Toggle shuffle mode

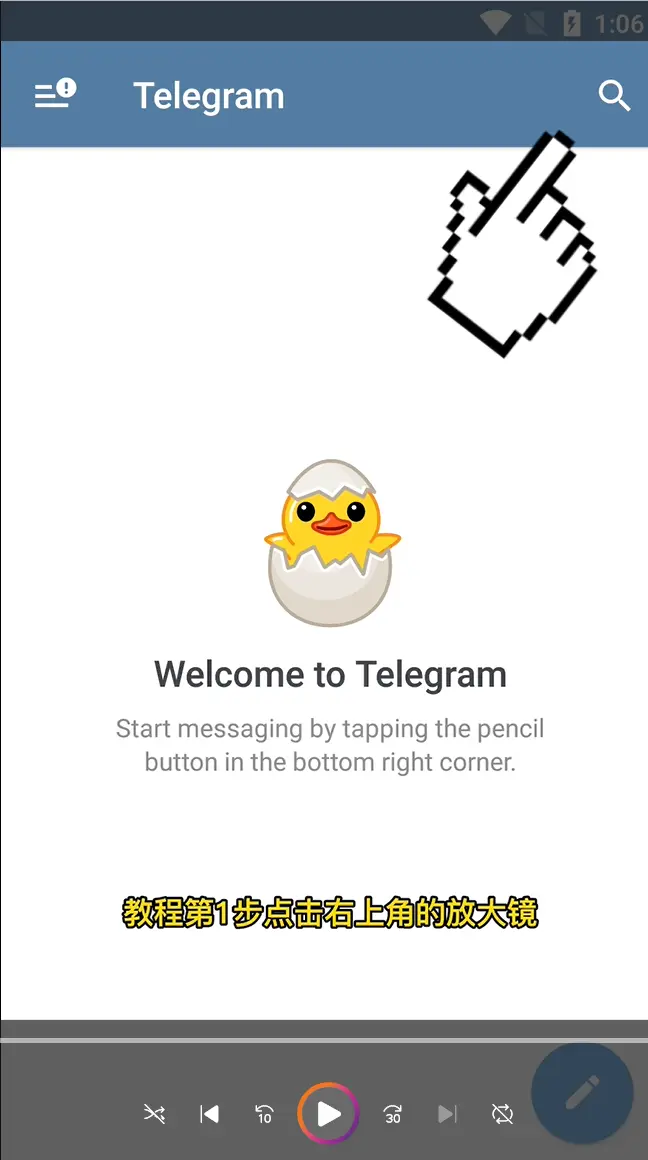pyautogui.click(x=154, y=1114)
